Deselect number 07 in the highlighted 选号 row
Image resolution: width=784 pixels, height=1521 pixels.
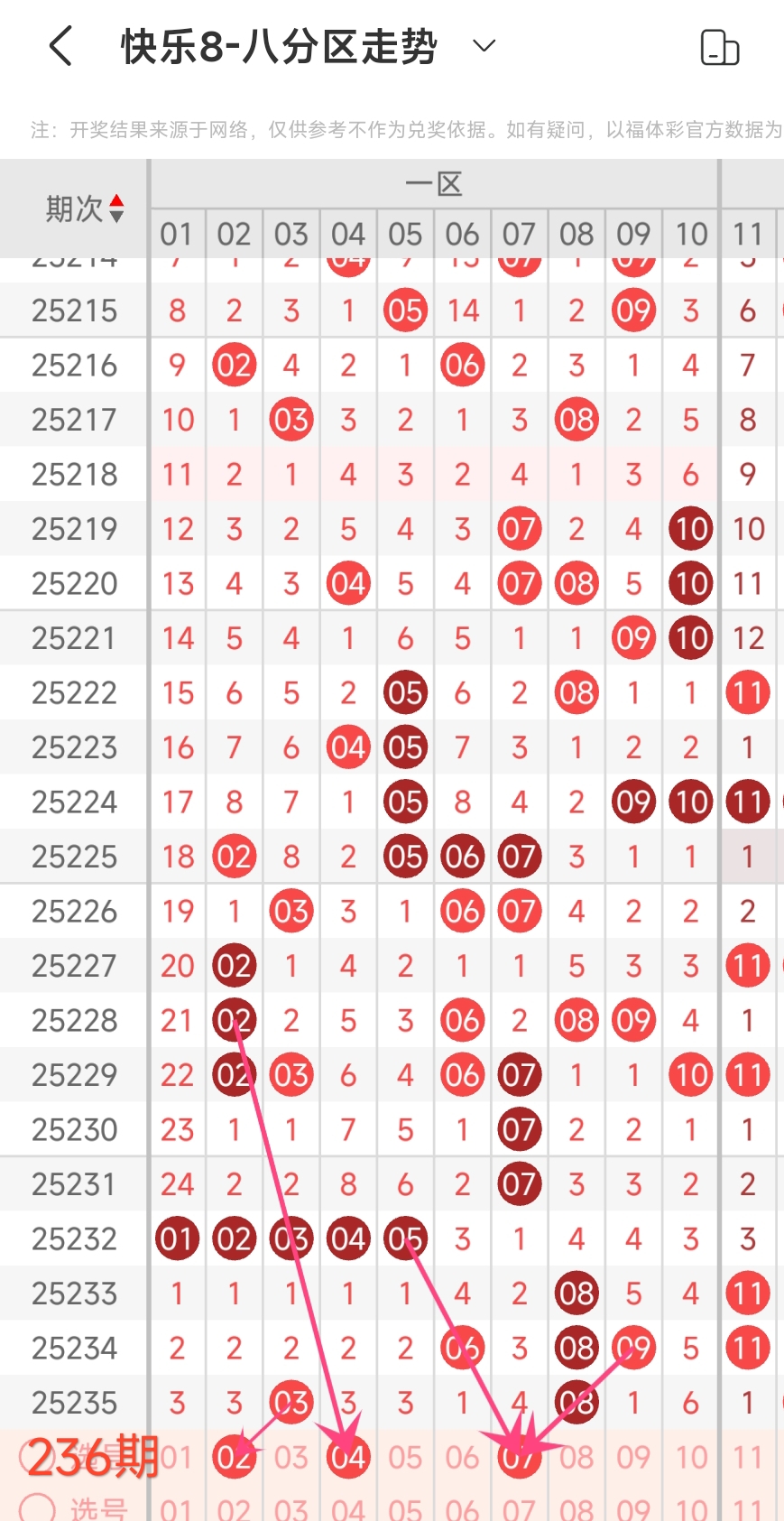[519, 1457]
